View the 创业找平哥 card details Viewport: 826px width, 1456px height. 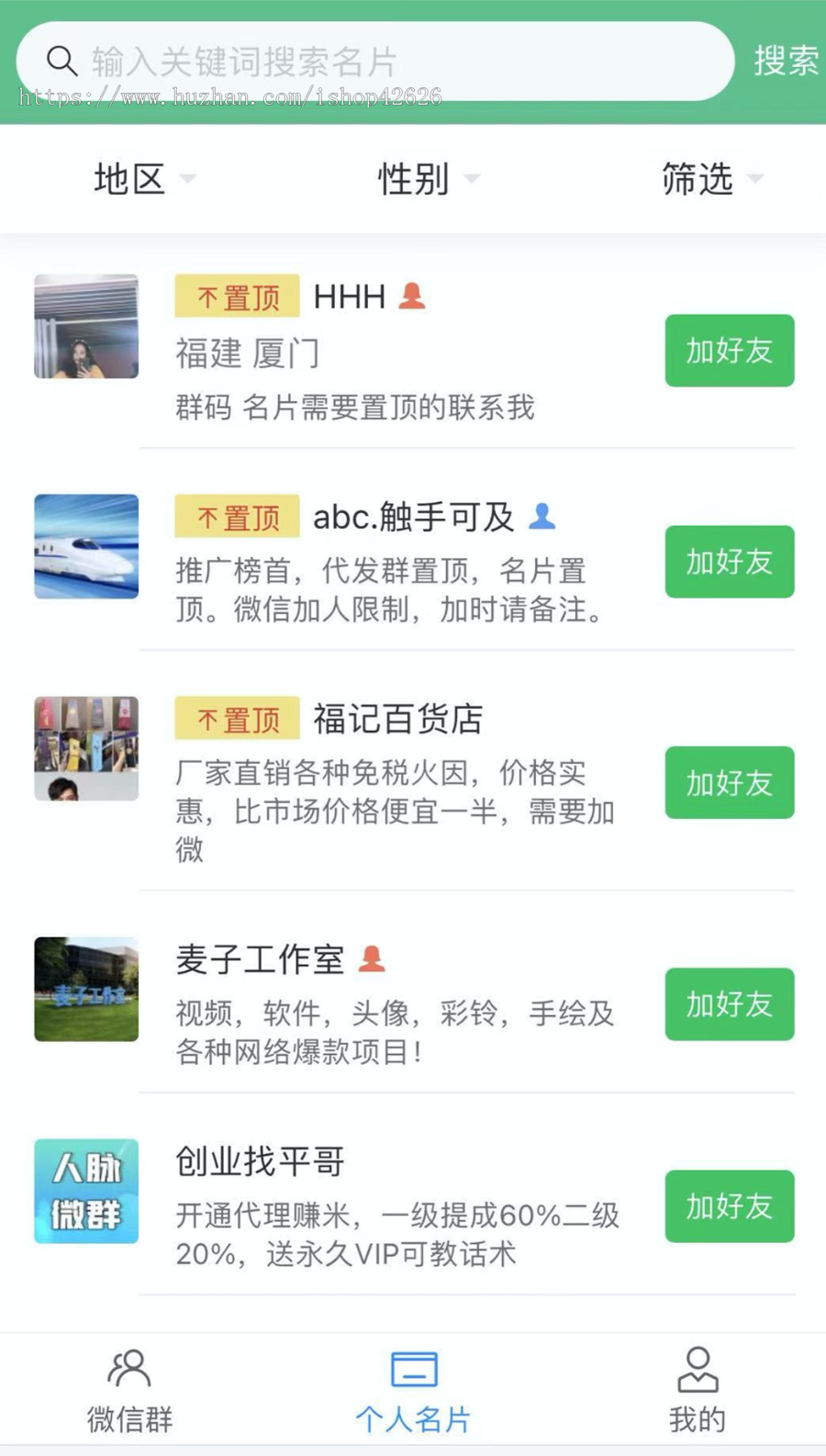(260, 1162)
